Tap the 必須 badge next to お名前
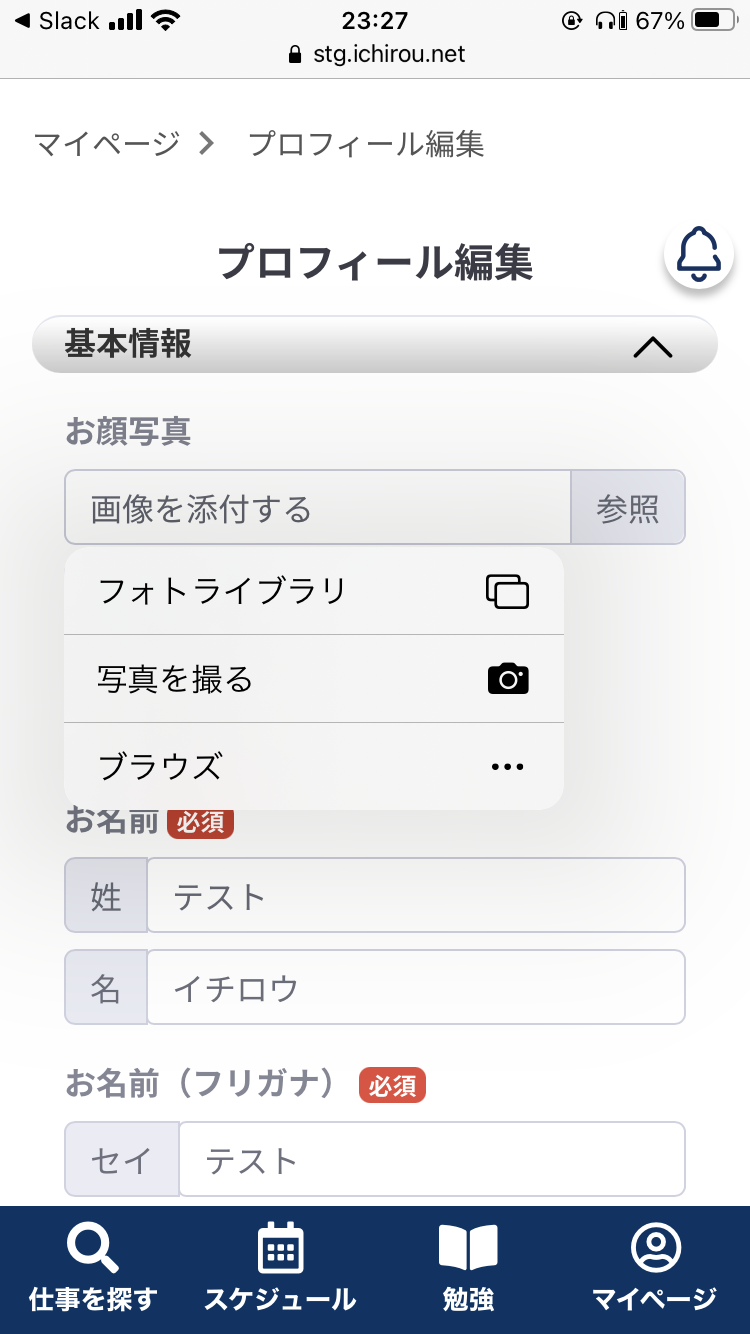 coord(199,822)
